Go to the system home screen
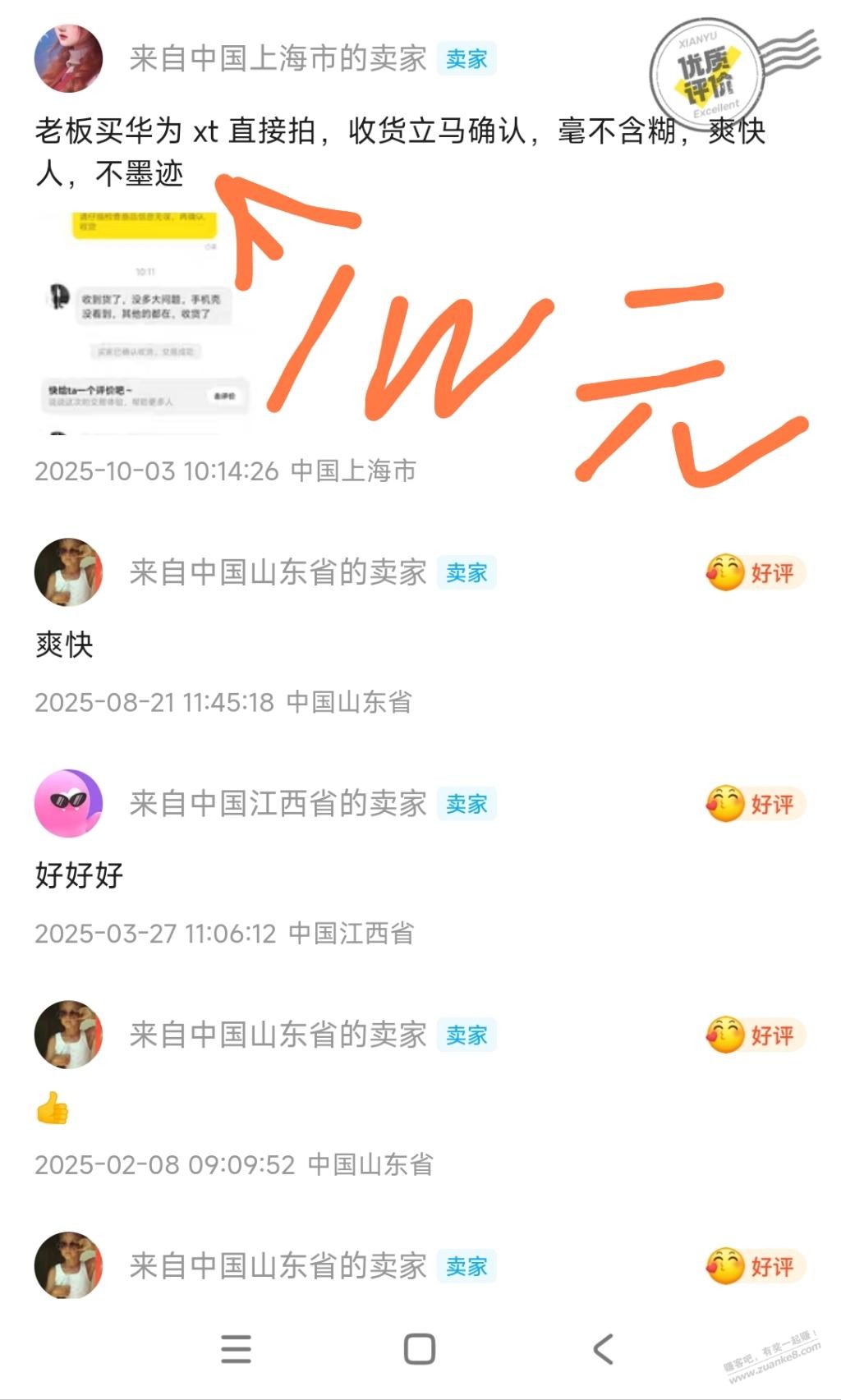The width and height of the screenshot is (841, 1400). (x=420, y=1348)
